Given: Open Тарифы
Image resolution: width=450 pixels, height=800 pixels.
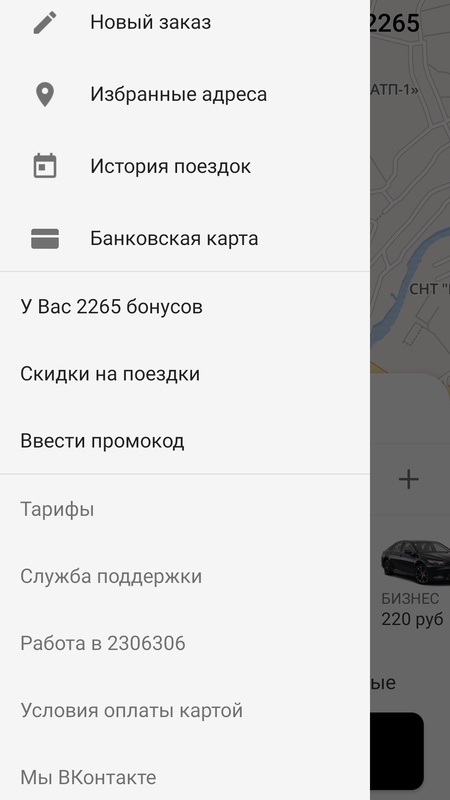Looking at the screenshot, I should click(185, 509).
